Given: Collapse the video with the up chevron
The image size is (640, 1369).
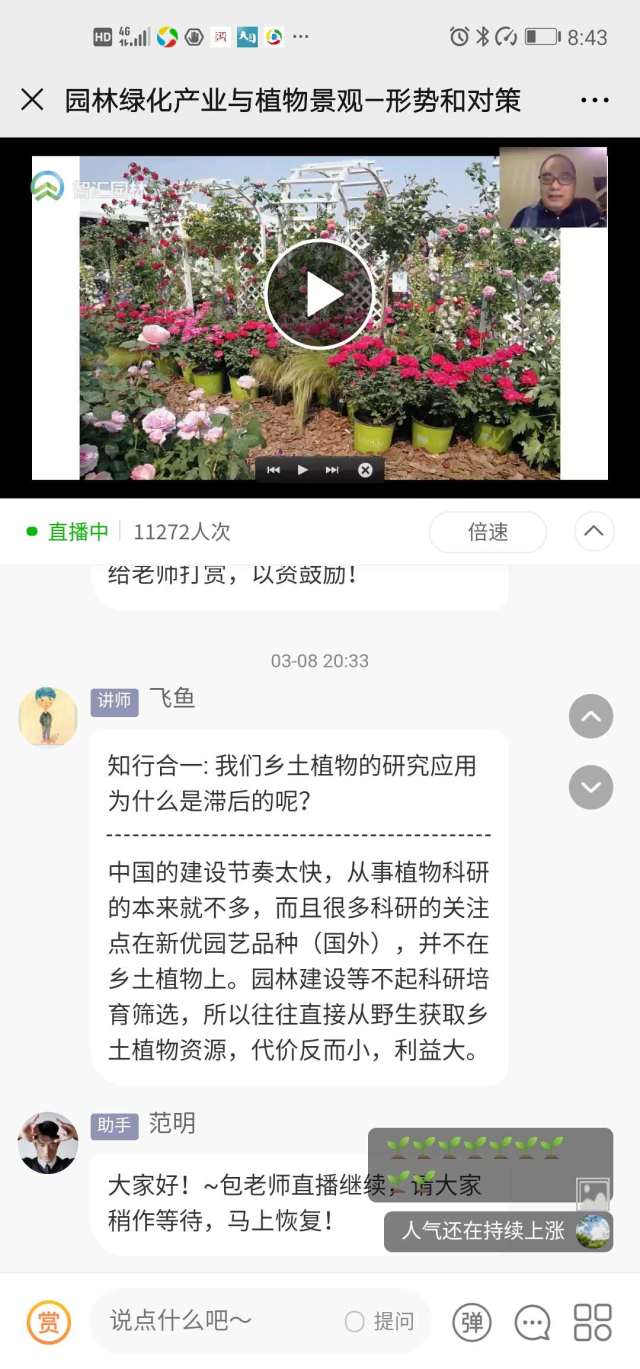Looking at the screenshot, I should coord(594,532).
